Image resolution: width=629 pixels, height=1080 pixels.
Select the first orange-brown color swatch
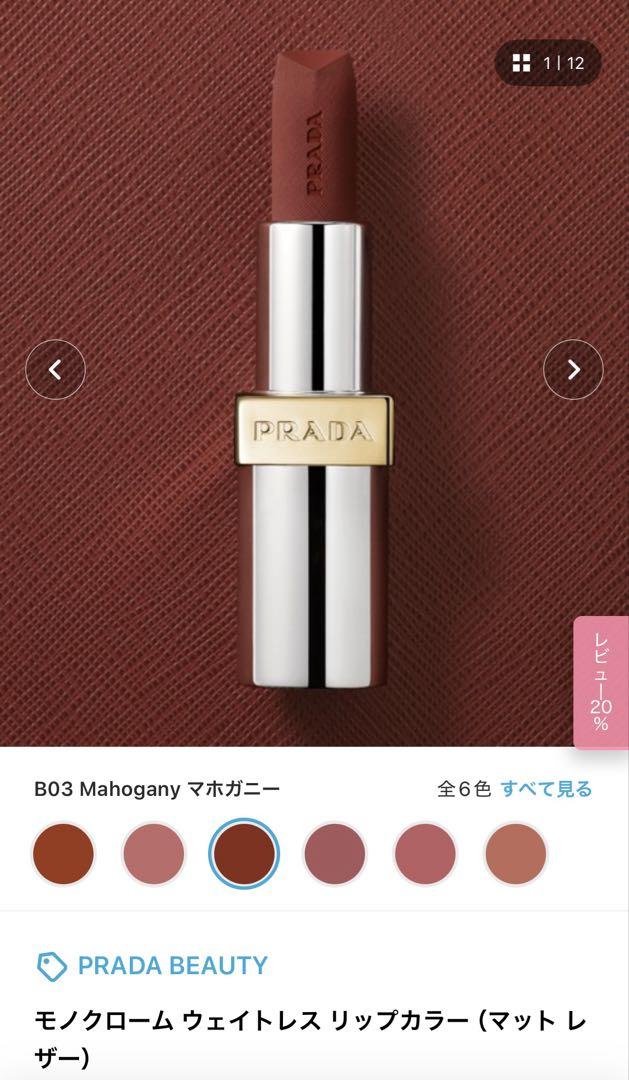pos(63,854)
